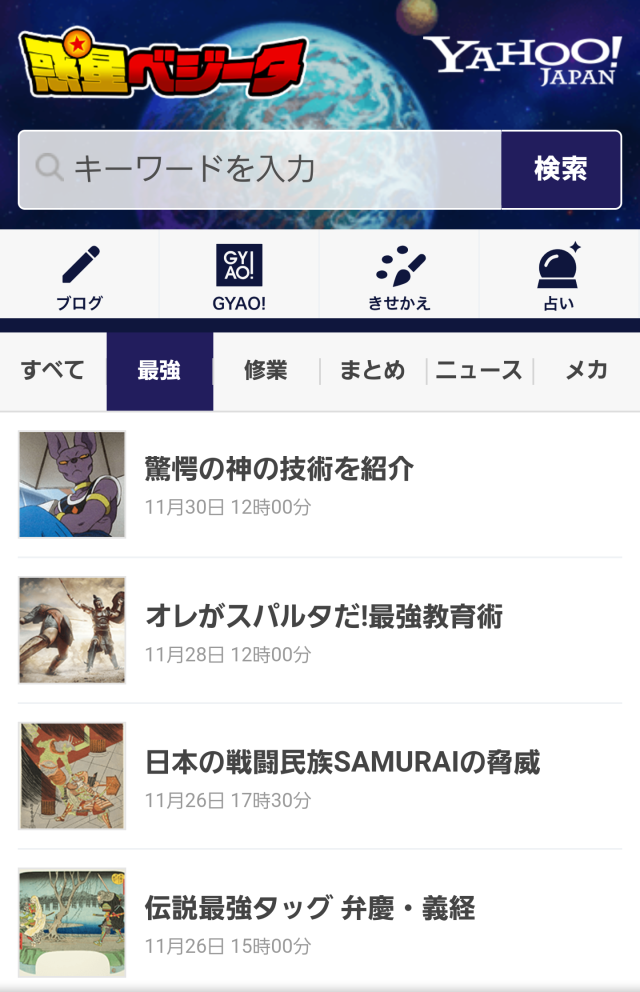Switch to the すべて tab
The image size is (640, 992).
pyautogui.click(x=53, y=371)
